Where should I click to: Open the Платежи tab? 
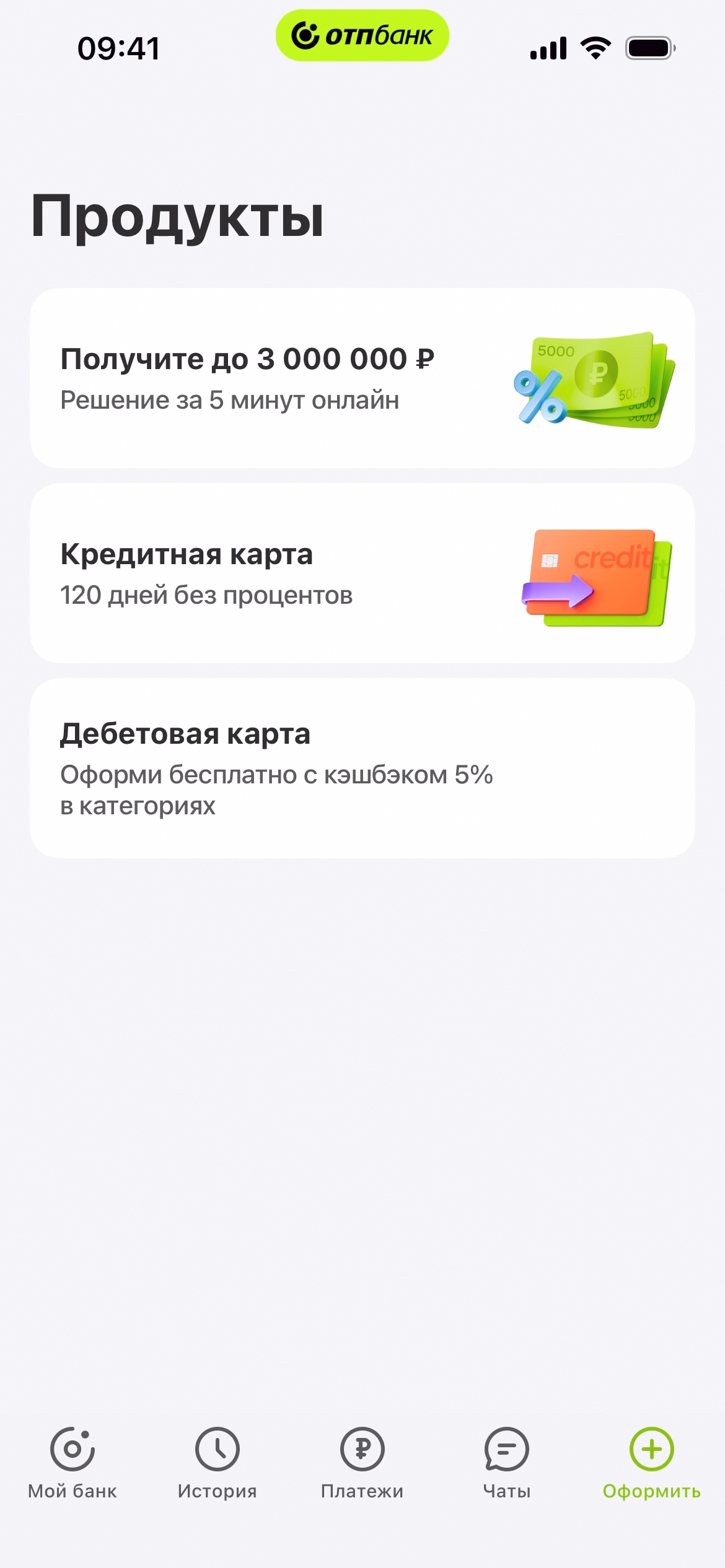click(x=362, y=1463)
